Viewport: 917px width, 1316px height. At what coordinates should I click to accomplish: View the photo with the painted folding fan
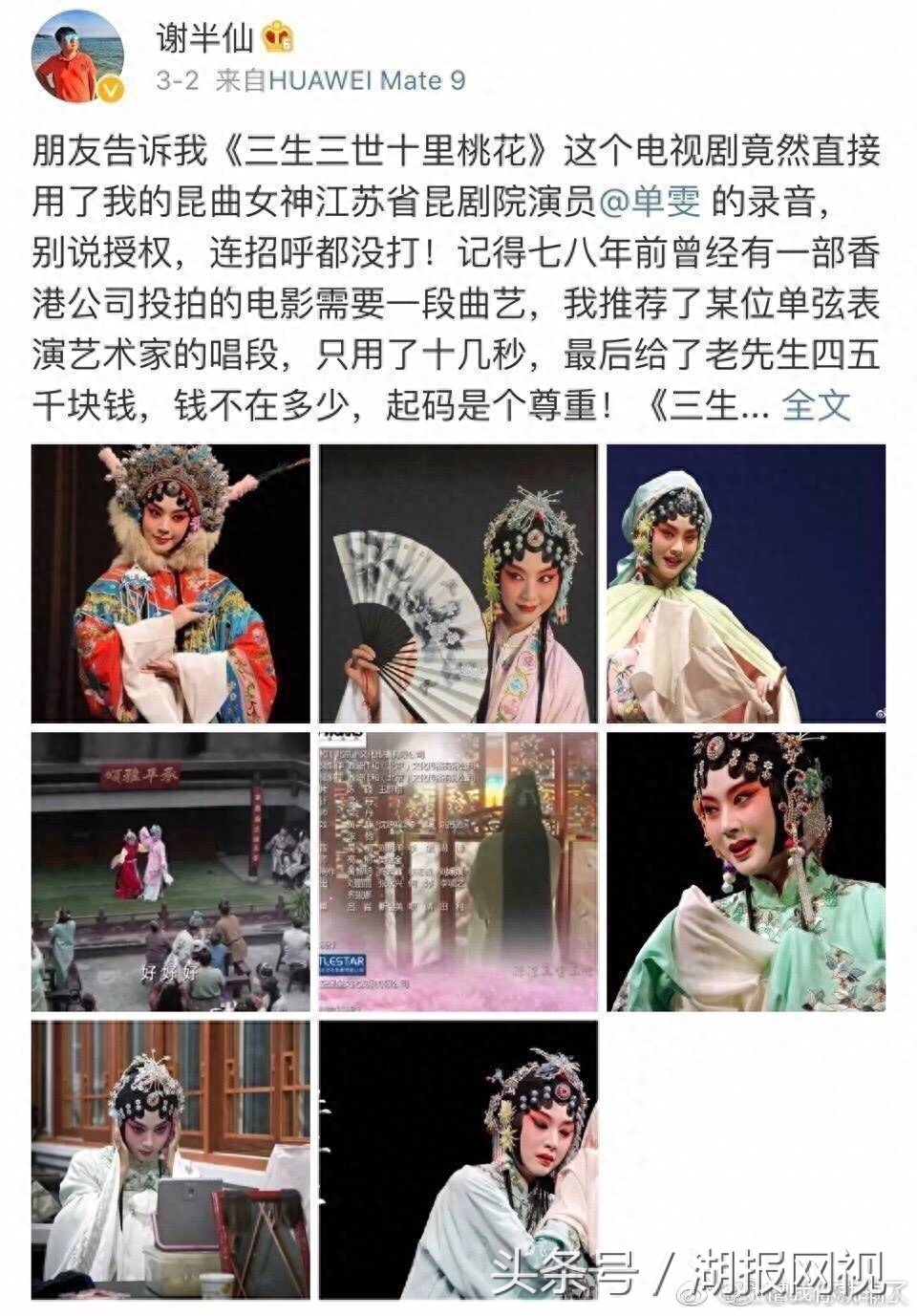[458, 584]
